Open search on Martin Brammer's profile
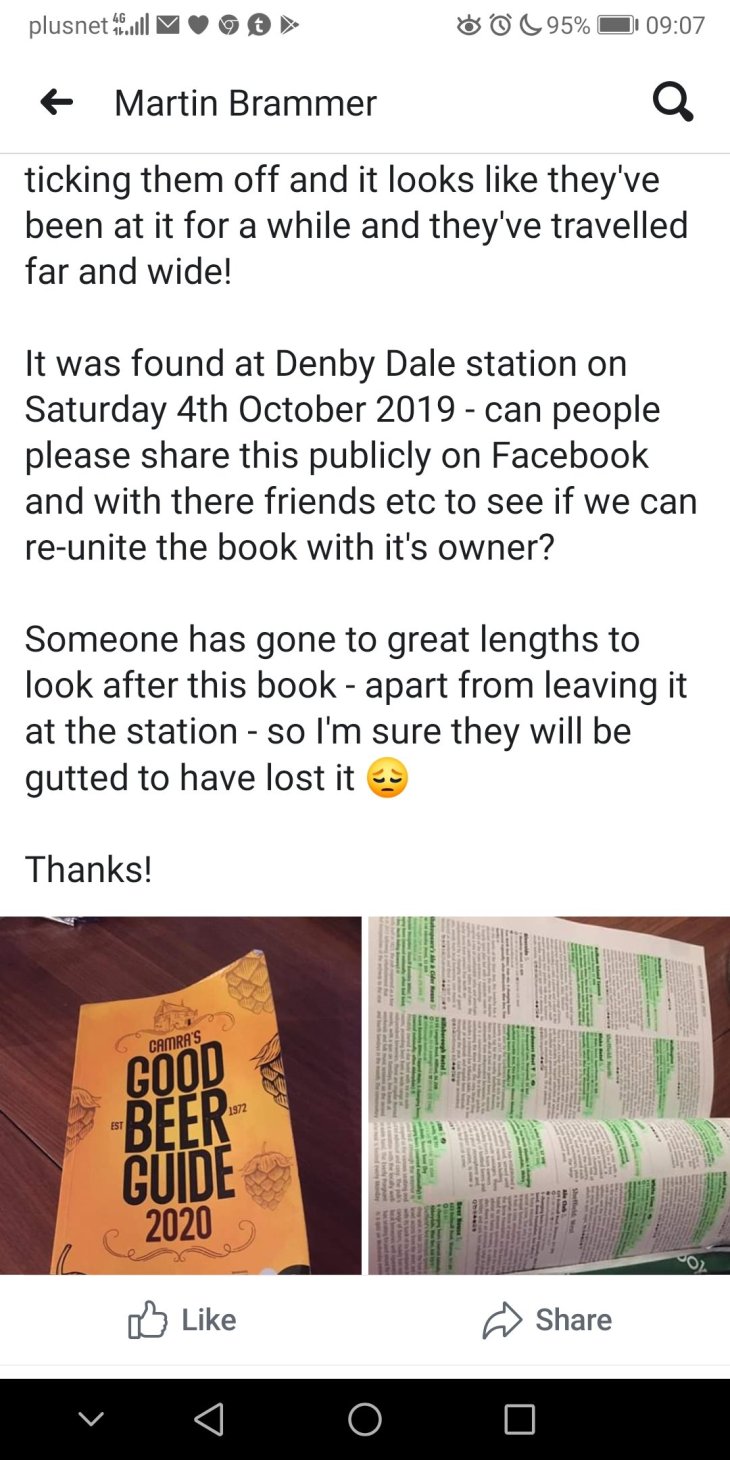The width and height of the screenshot is (730, 1460). click(672, 102)
